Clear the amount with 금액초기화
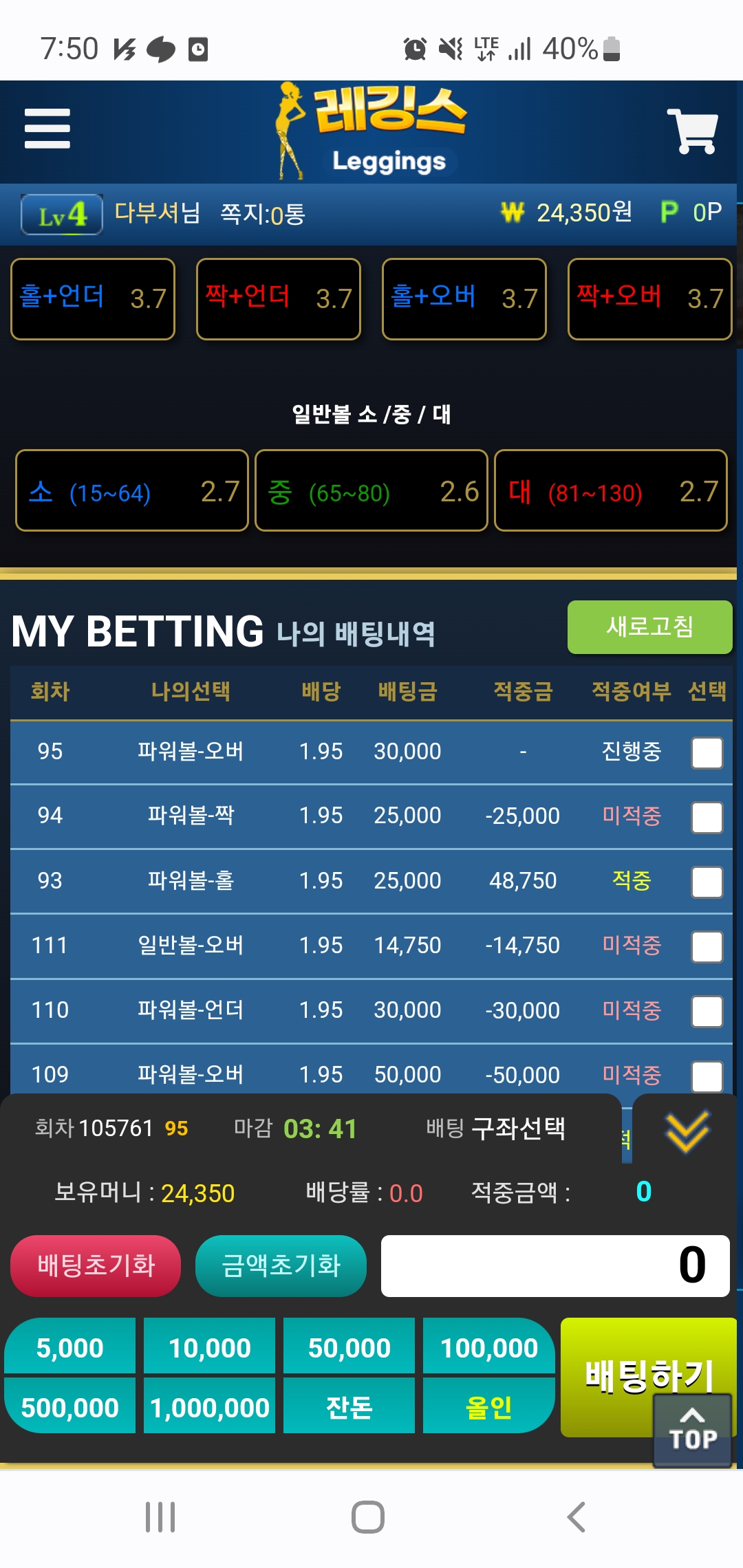743x1568 pixels. (281, 1265)
